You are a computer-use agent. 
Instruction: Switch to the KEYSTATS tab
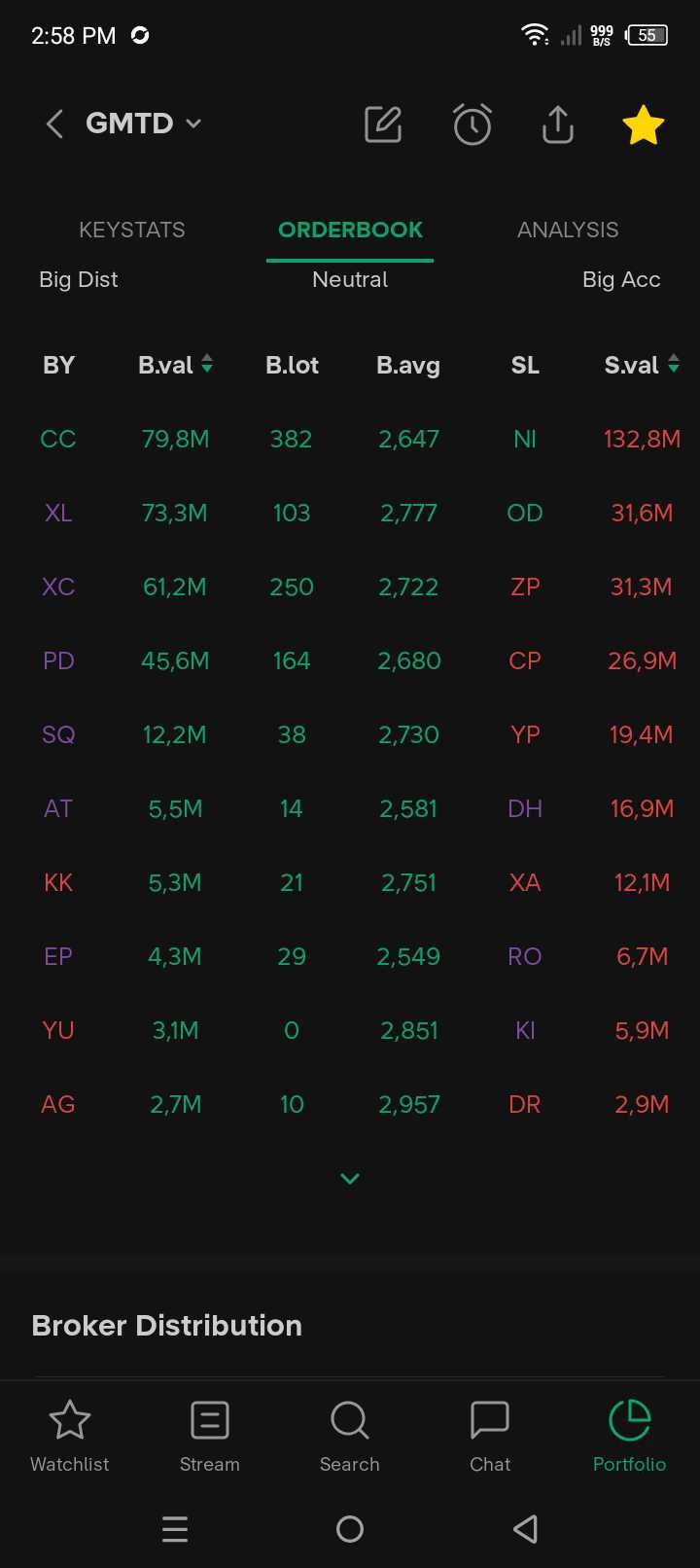click(131, 230)
